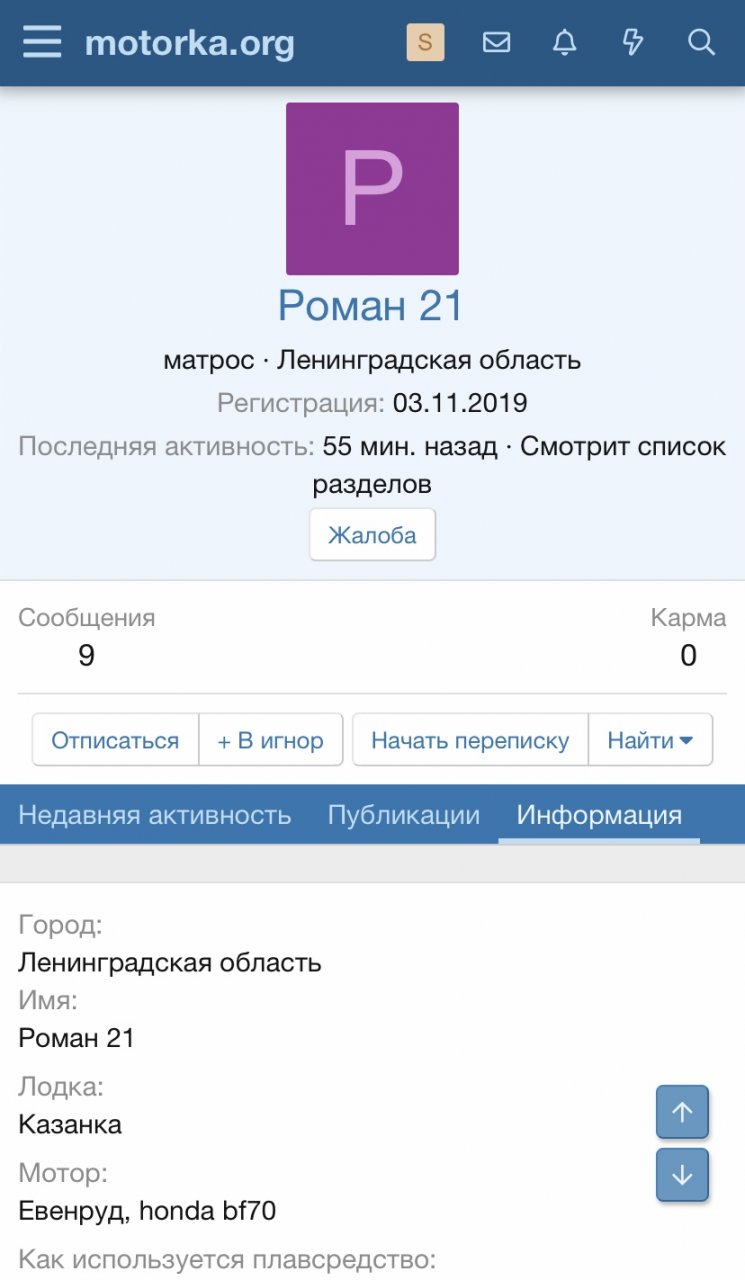
Task: Tap Отписаться to unfollow this user
Action: coord(115,740)
